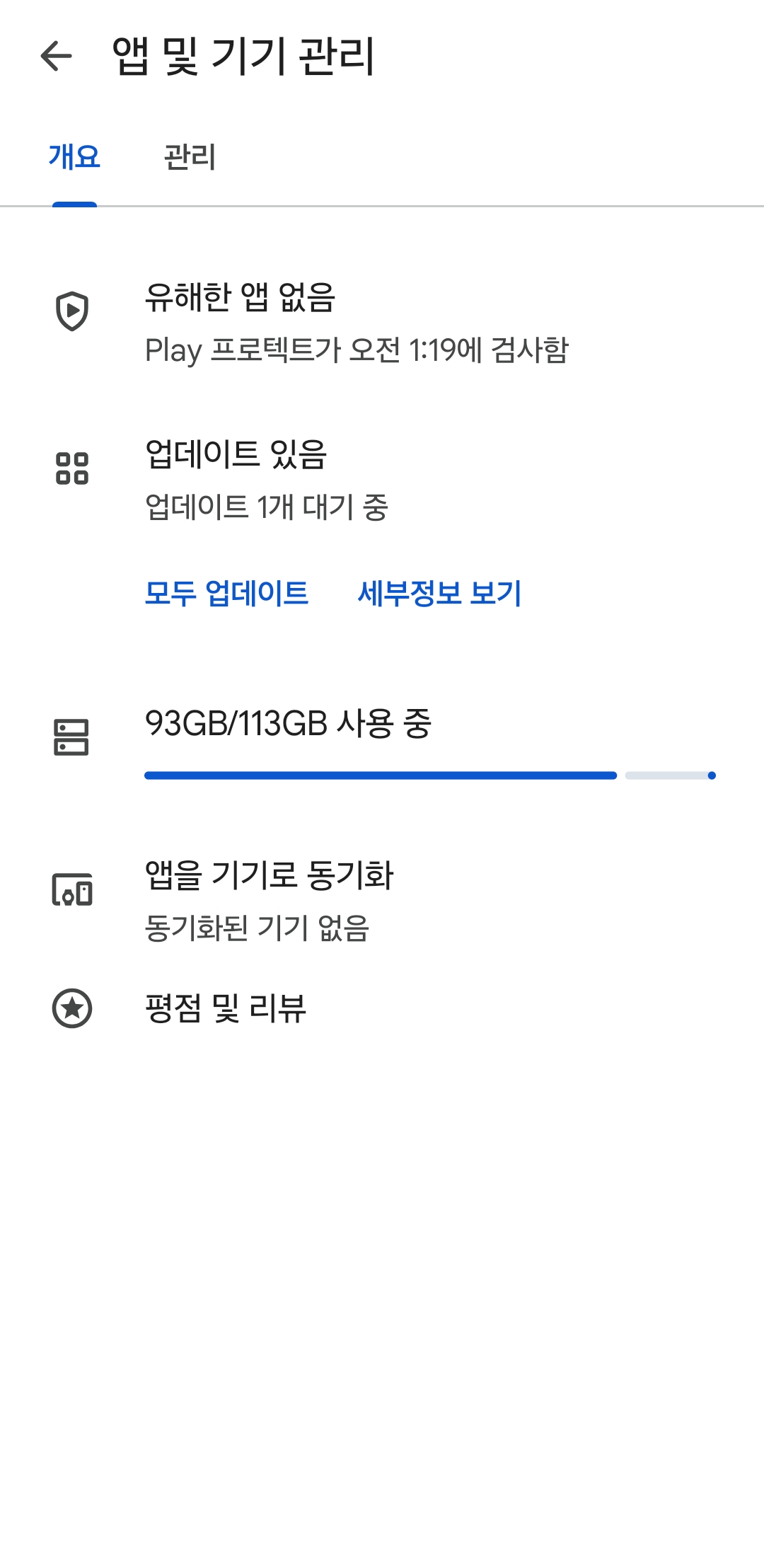Select the 개요 tab
This screenshot has width=764, height=1568.
74,157
